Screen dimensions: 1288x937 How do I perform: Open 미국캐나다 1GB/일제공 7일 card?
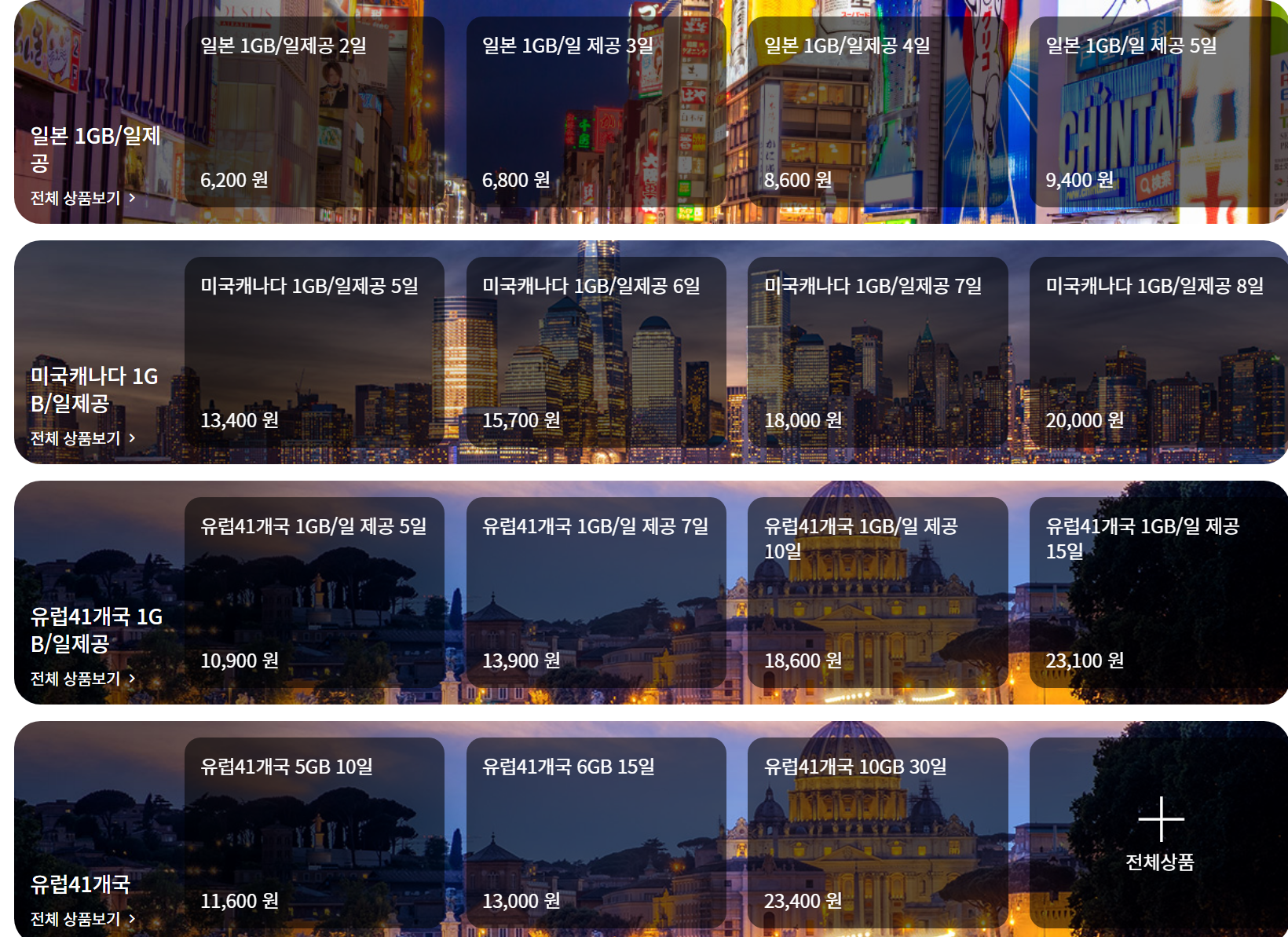coord(877,353)
